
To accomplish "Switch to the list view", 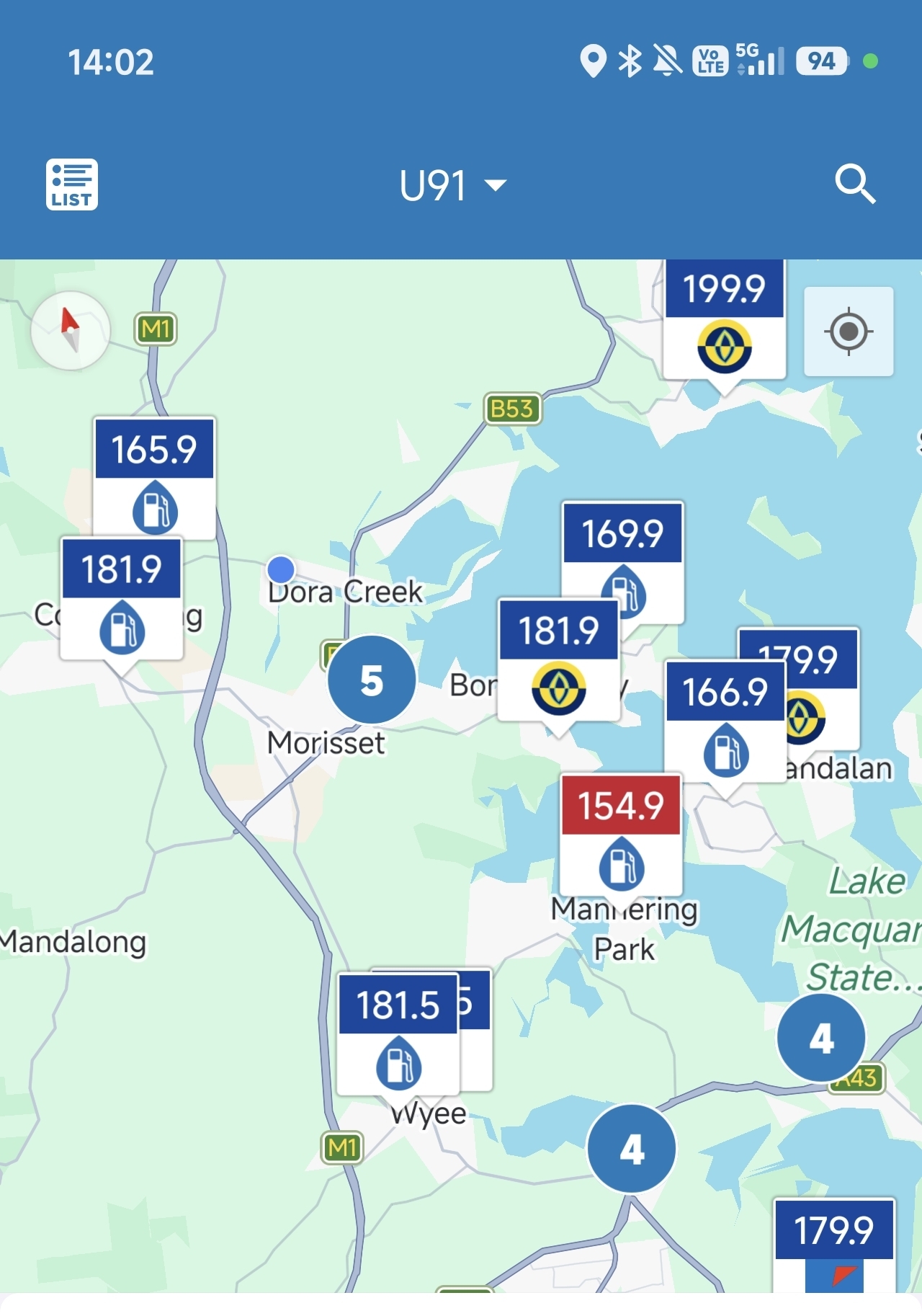I will tap(71, 184).
